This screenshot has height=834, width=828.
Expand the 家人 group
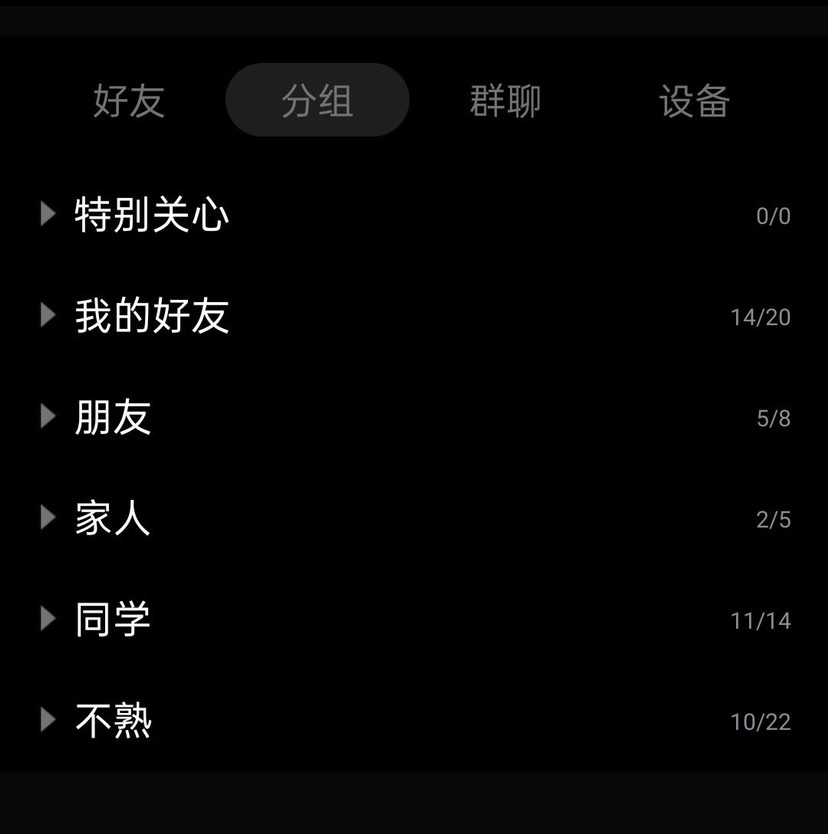[46, 517]
